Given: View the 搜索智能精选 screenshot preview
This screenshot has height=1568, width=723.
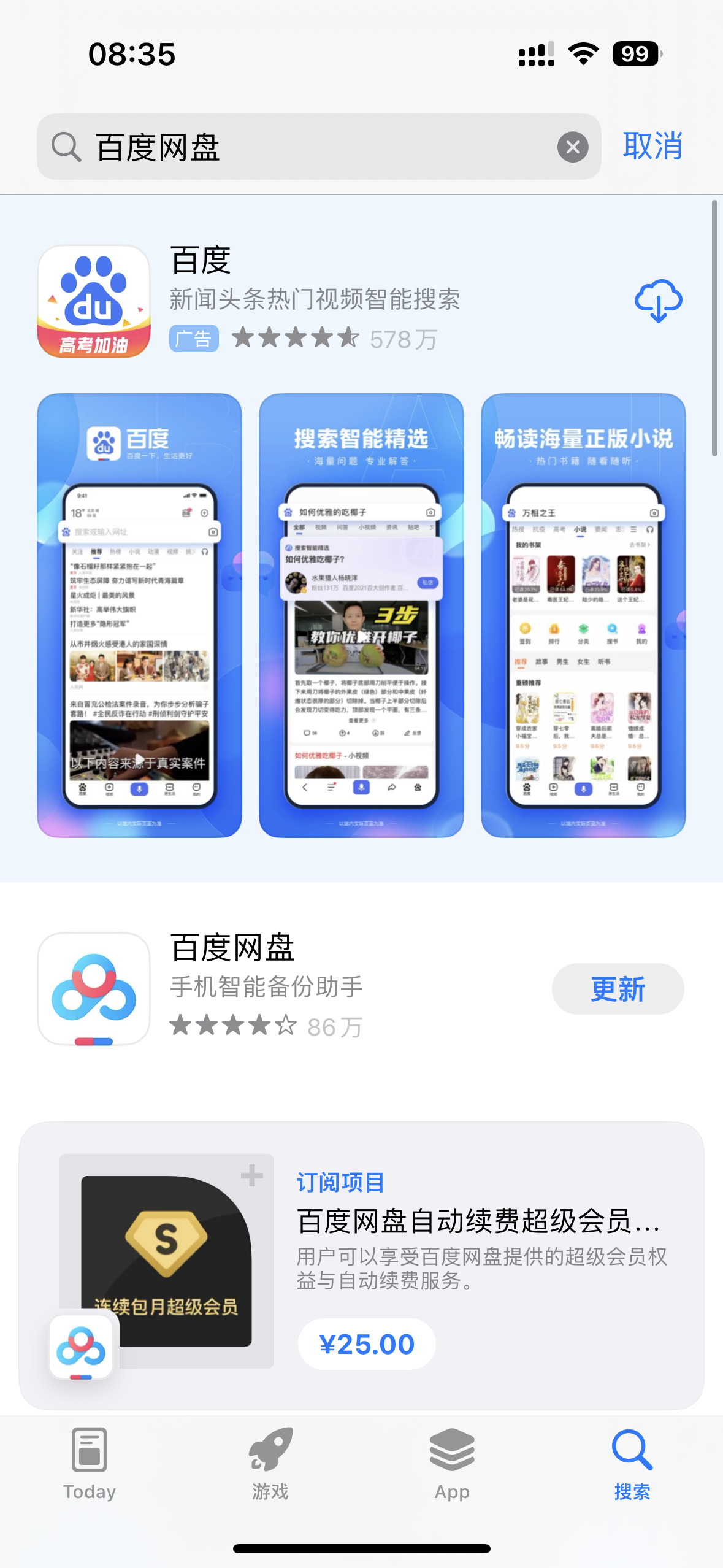Looking at the screenshot, I should tap(361, 615).
